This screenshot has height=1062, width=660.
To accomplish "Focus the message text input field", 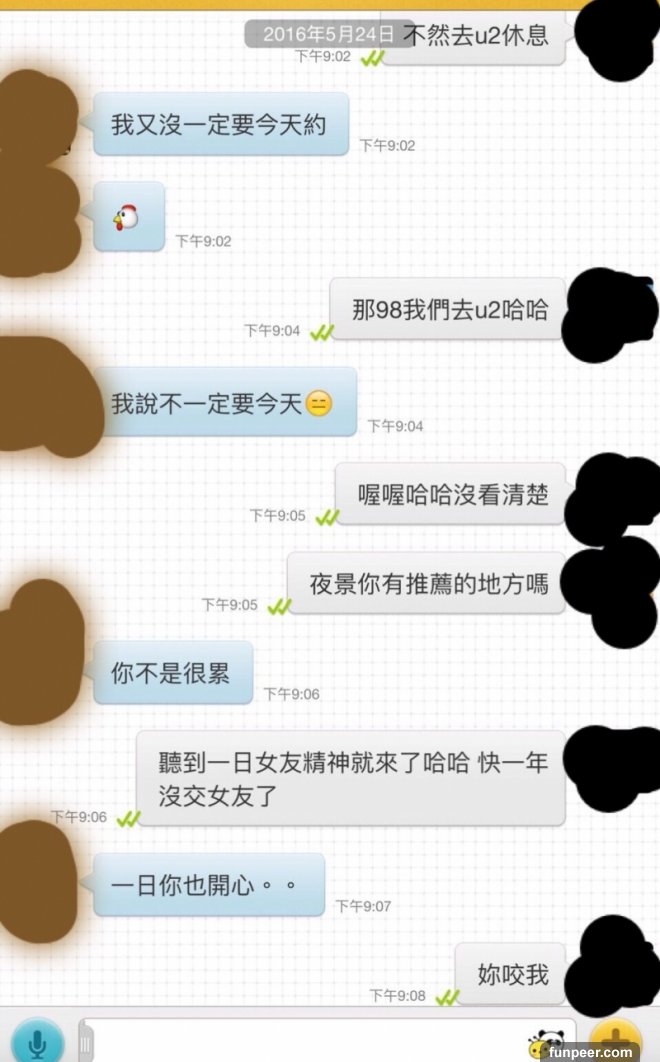I will click(300, 1041).
